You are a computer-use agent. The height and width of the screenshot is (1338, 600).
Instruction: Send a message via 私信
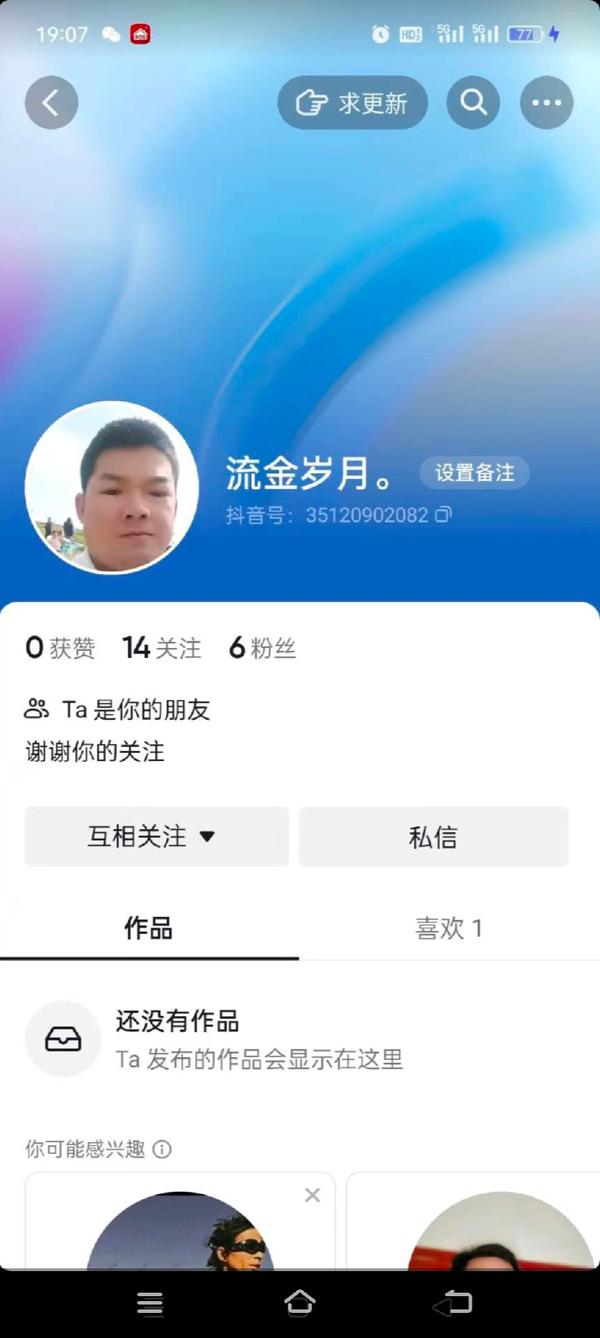click(x=433, y=836)
